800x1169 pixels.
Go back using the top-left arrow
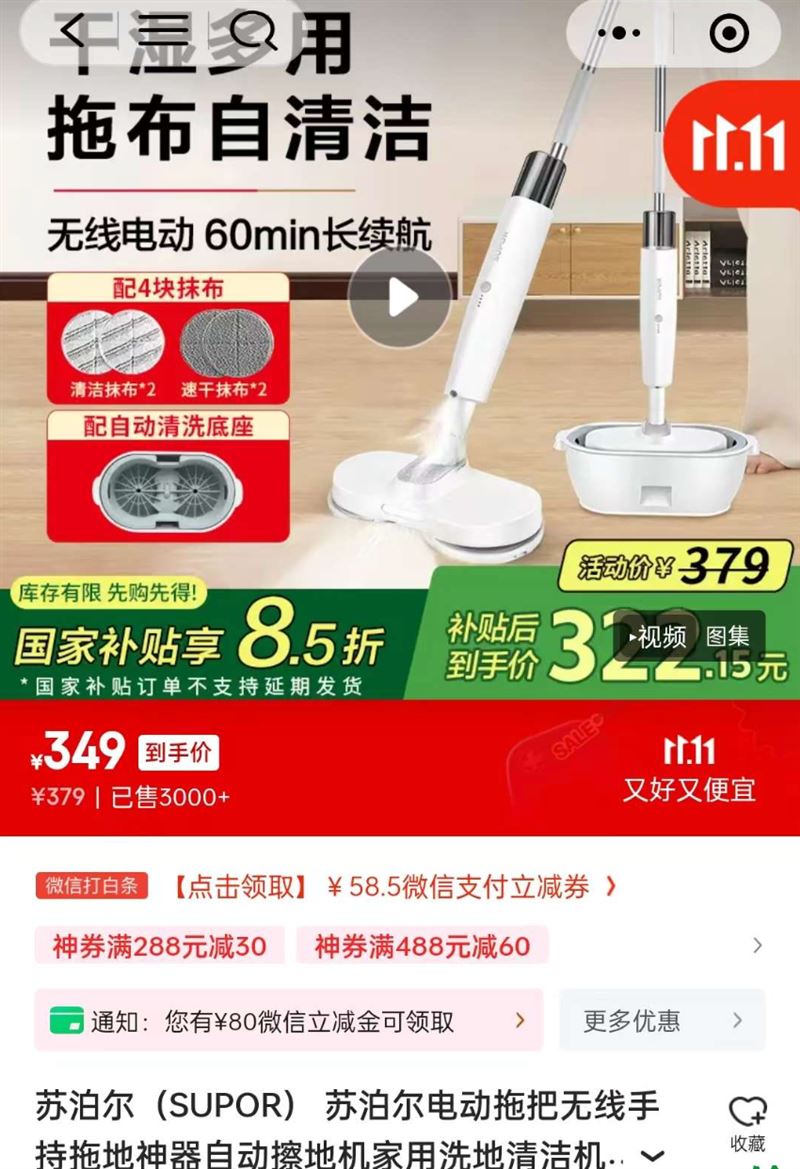click(75, 32)
